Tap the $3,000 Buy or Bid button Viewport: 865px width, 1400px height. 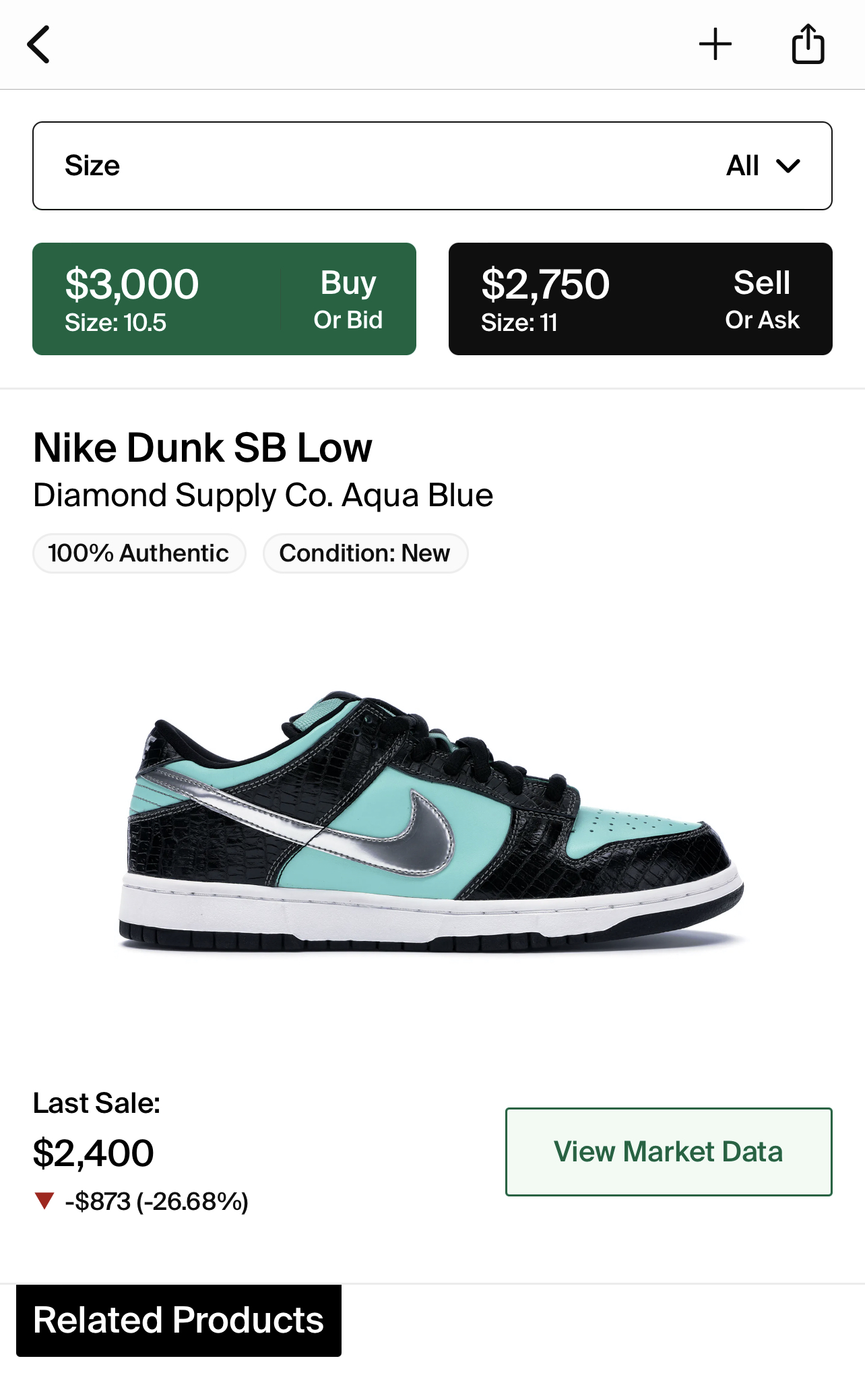pyautogui.click(x=224, y=299)
